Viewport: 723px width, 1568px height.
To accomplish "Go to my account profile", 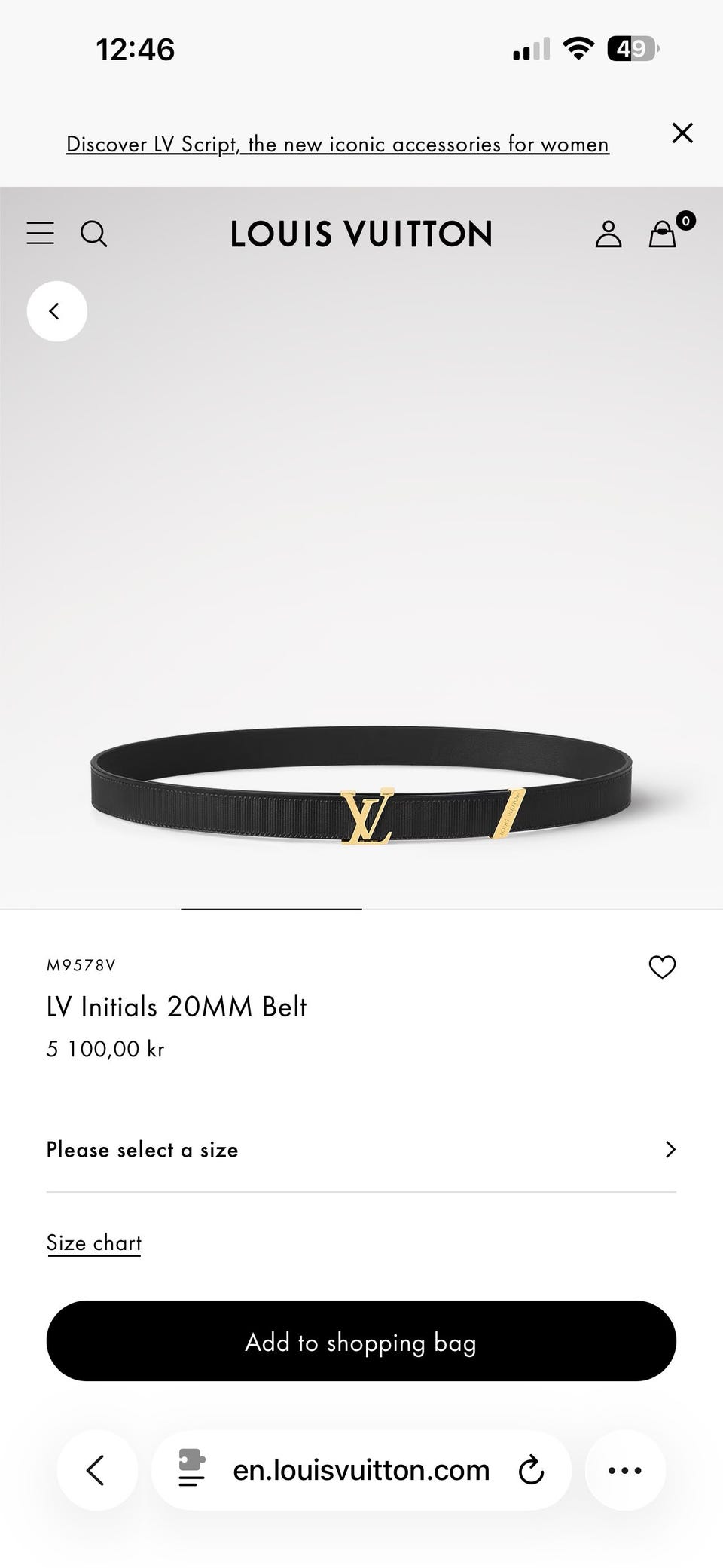I will pyautogui.click(x=608, y=234).
